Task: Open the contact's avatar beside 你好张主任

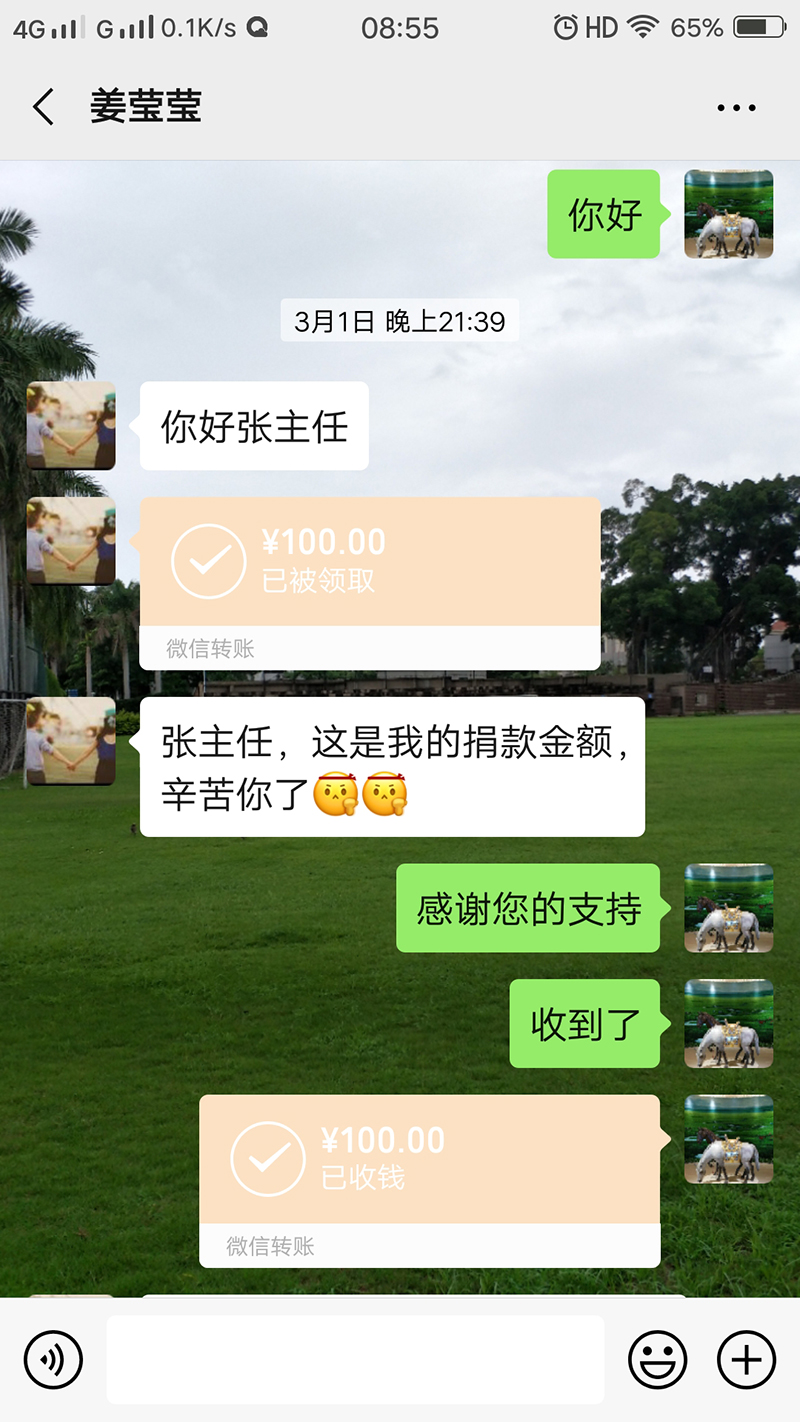Action: pyautogui.click(x=71, y=426)
